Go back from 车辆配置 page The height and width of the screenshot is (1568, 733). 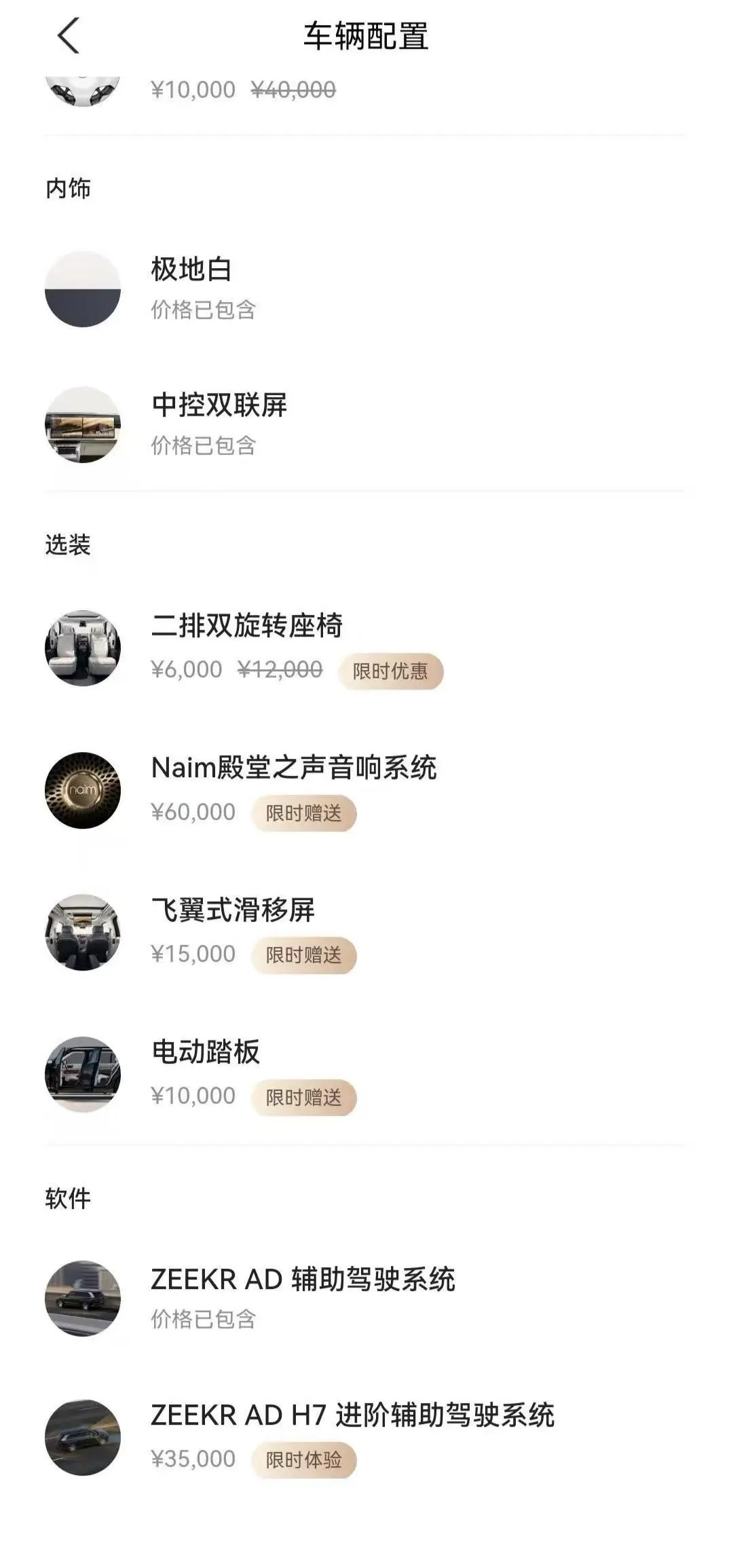point(69,35)
